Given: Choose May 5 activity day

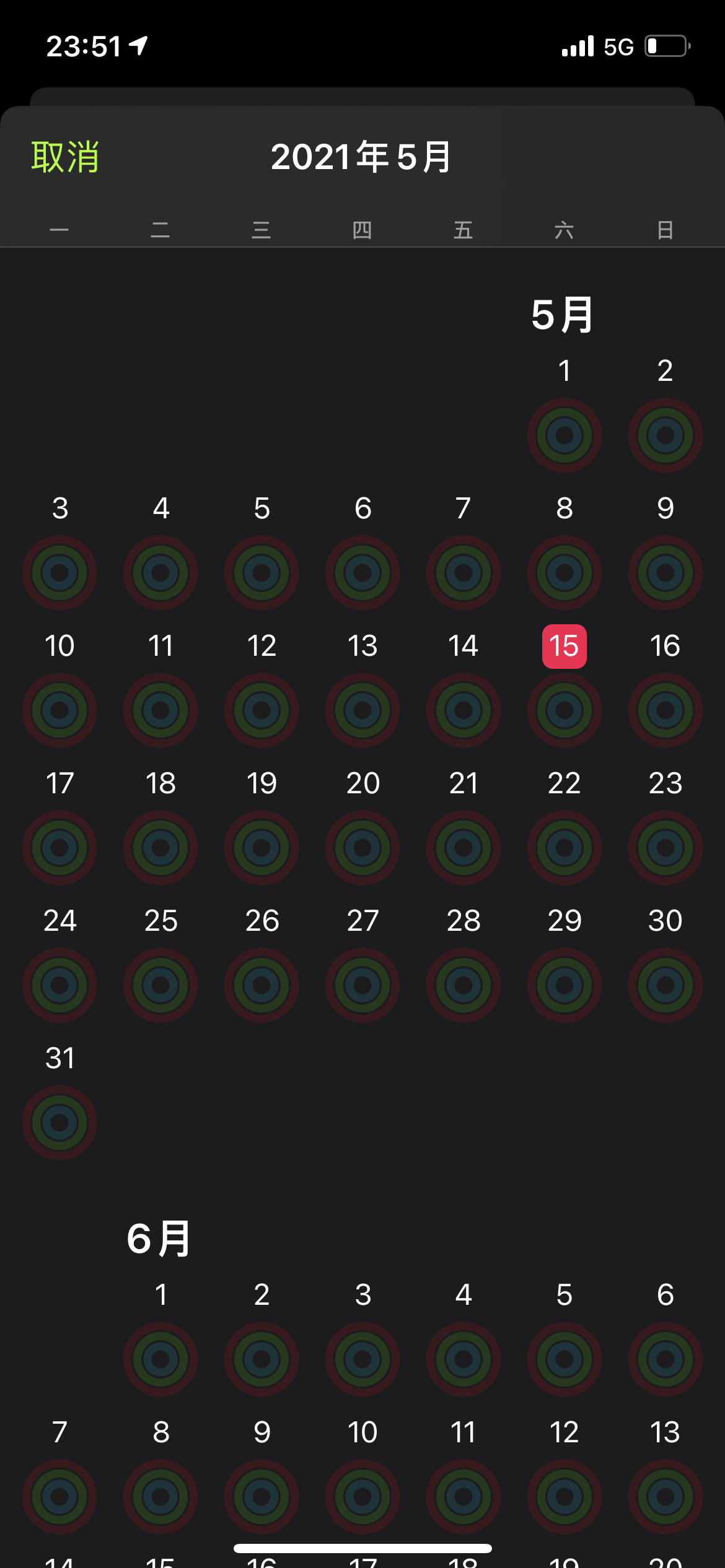Looking at the screenshot, I should tap(261, 572).
